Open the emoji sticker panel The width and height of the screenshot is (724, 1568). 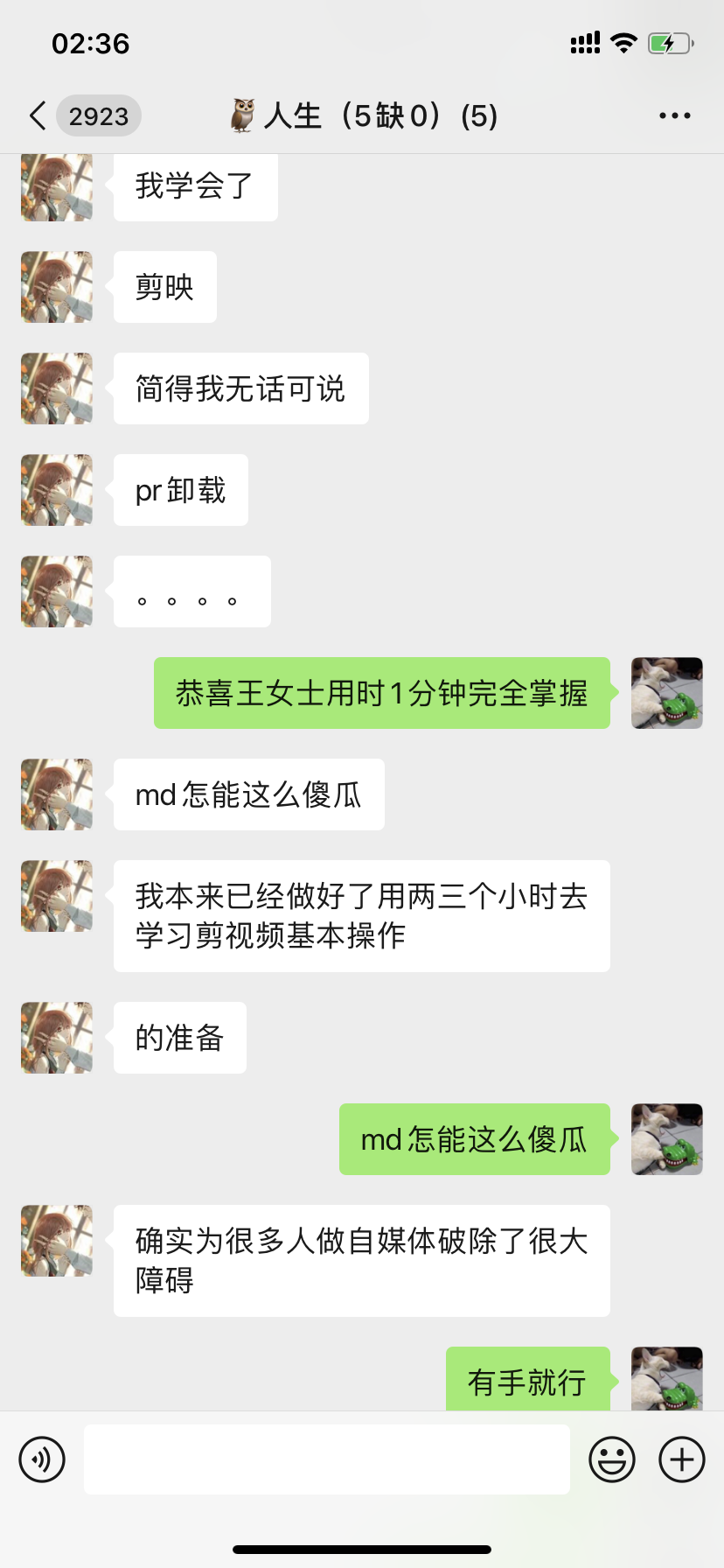click(x=612, y=1459)
